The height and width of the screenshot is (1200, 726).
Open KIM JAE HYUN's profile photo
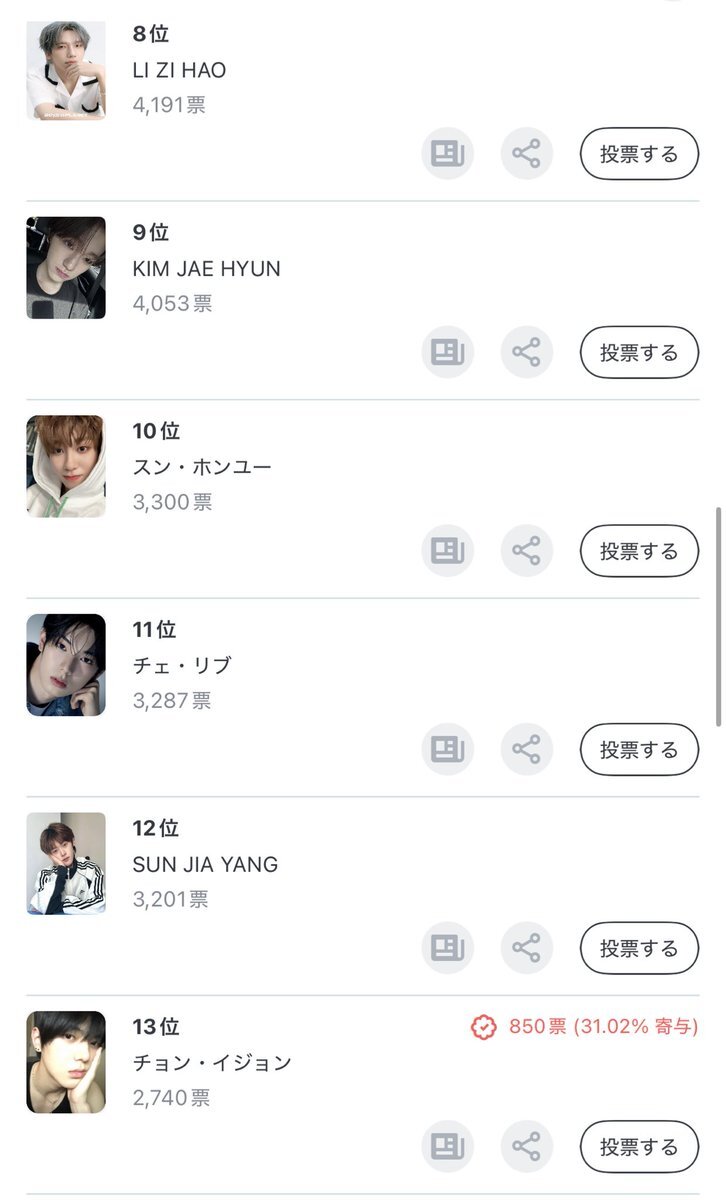[66, 268]
